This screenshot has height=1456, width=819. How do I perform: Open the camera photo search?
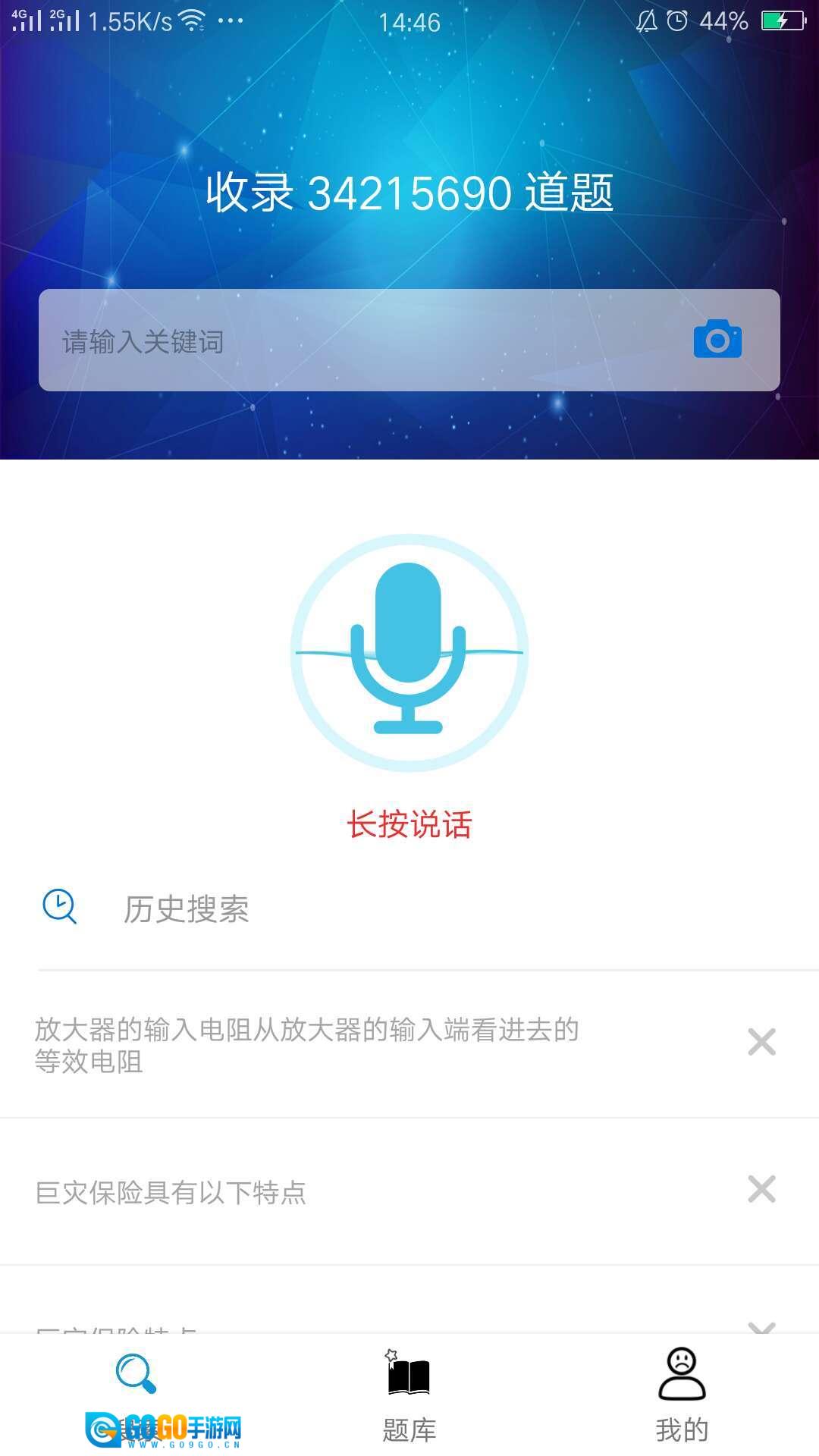click(x=717, y=339)
